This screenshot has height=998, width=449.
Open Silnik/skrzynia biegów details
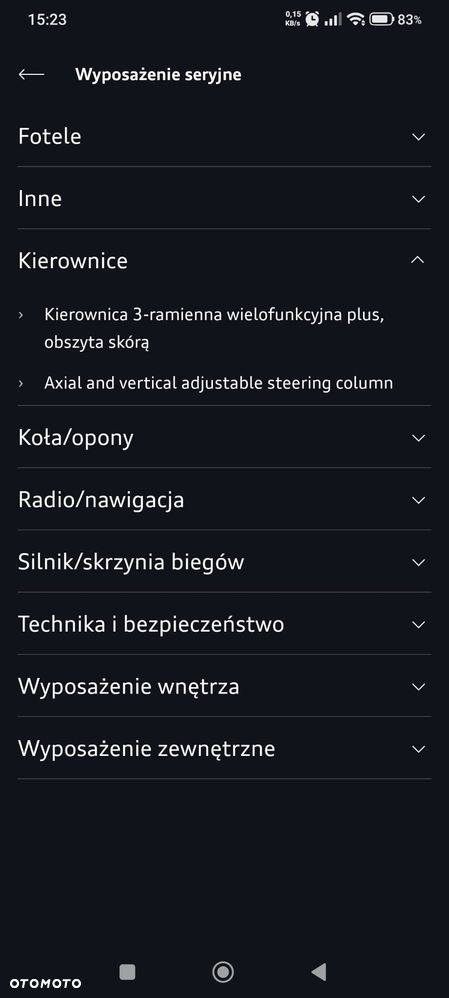[x=224, y=562]
